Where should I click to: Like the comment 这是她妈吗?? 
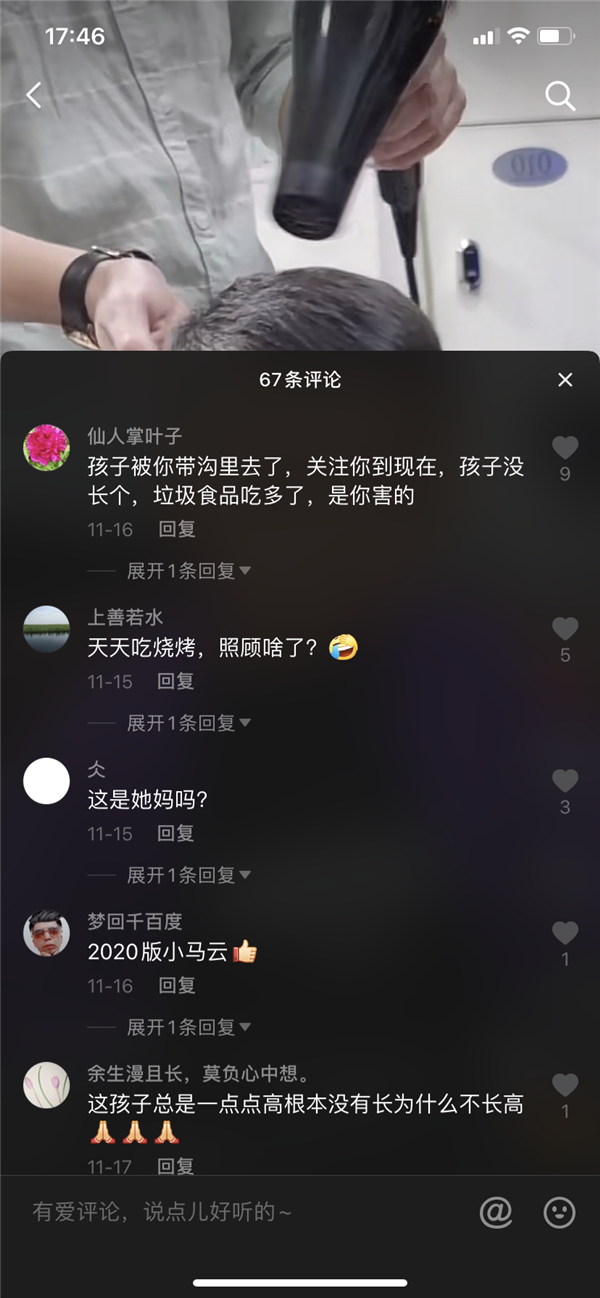[565, 781]
